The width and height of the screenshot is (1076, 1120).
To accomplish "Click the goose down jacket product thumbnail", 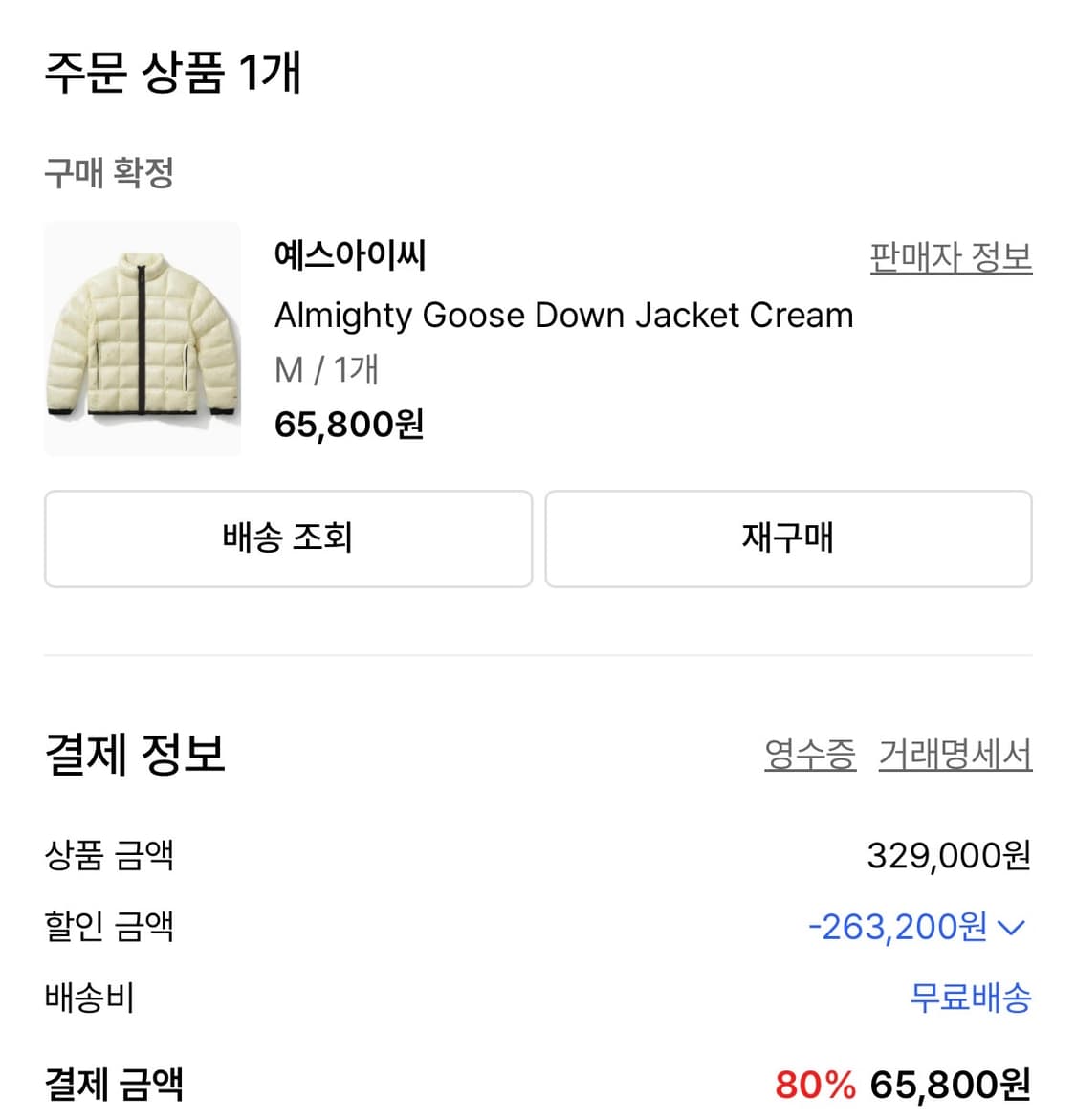I will pyautogui.click(x=142, y=339).
